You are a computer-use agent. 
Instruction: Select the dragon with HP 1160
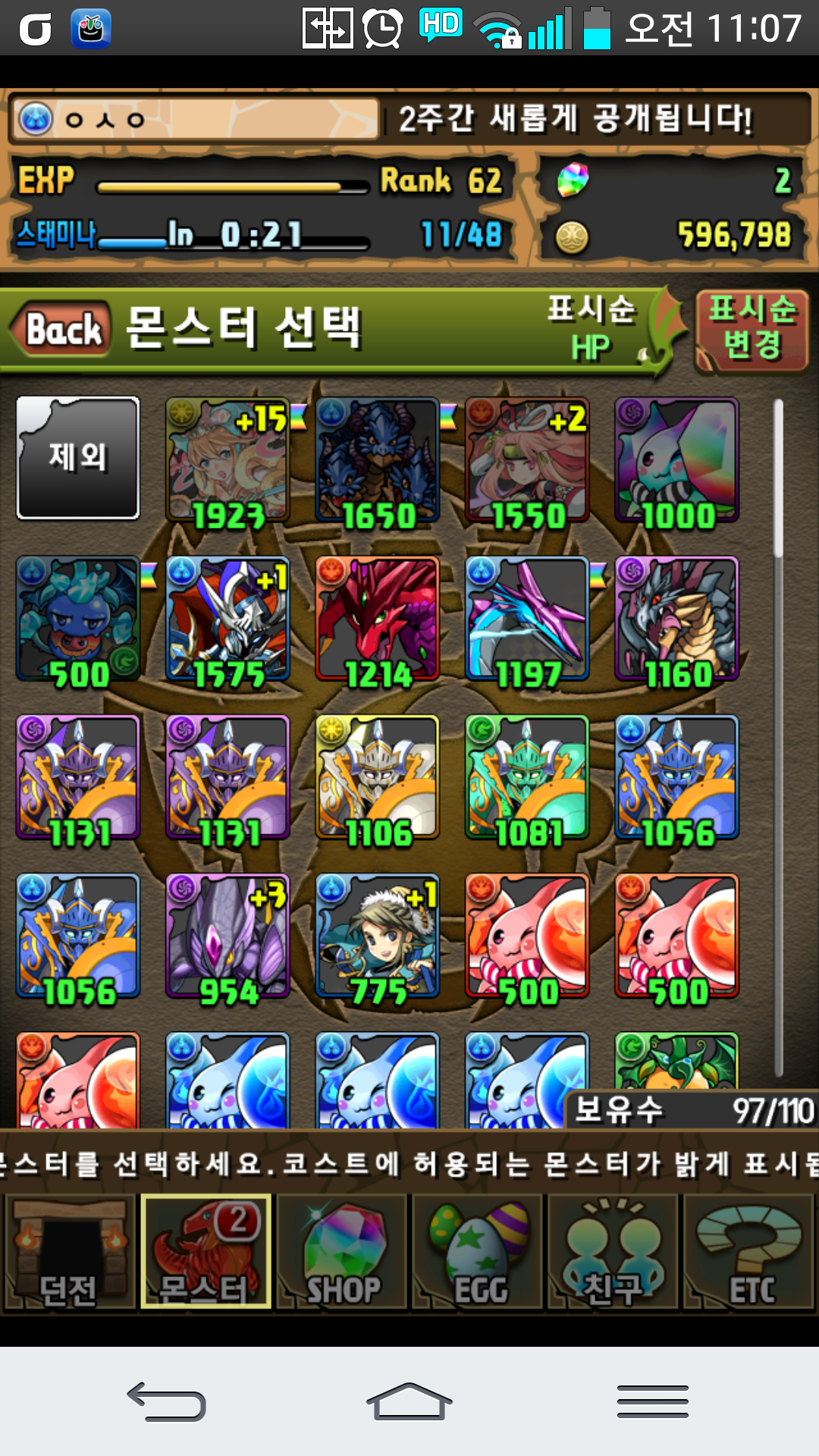(676, 618)
